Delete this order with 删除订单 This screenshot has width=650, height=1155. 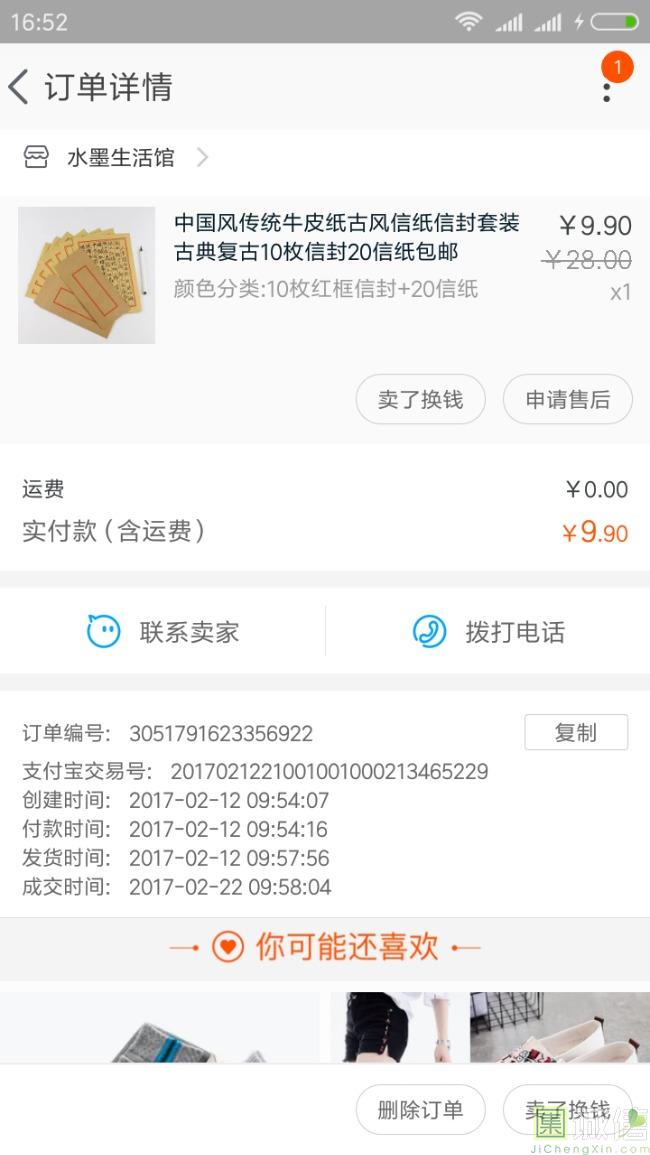pos(420,1109)
